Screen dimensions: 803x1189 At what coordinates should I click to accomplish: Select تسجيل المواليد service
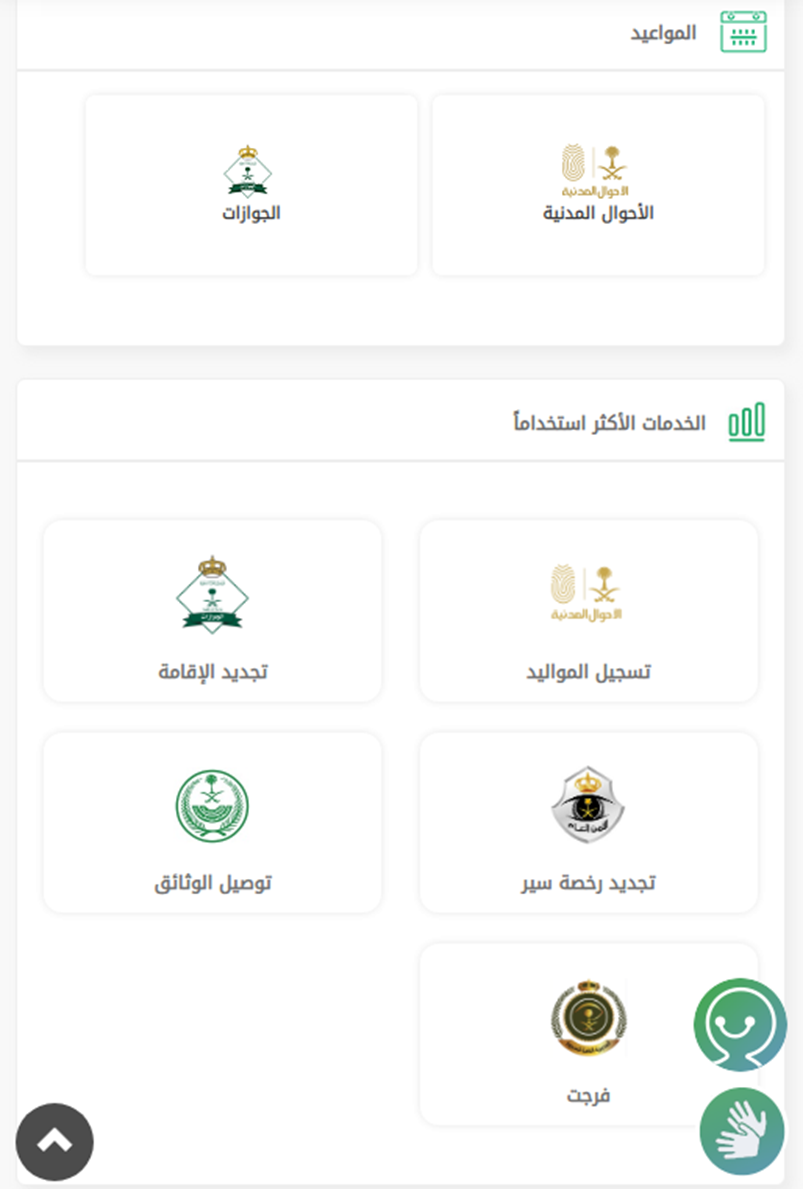click(x=588, y=611)
